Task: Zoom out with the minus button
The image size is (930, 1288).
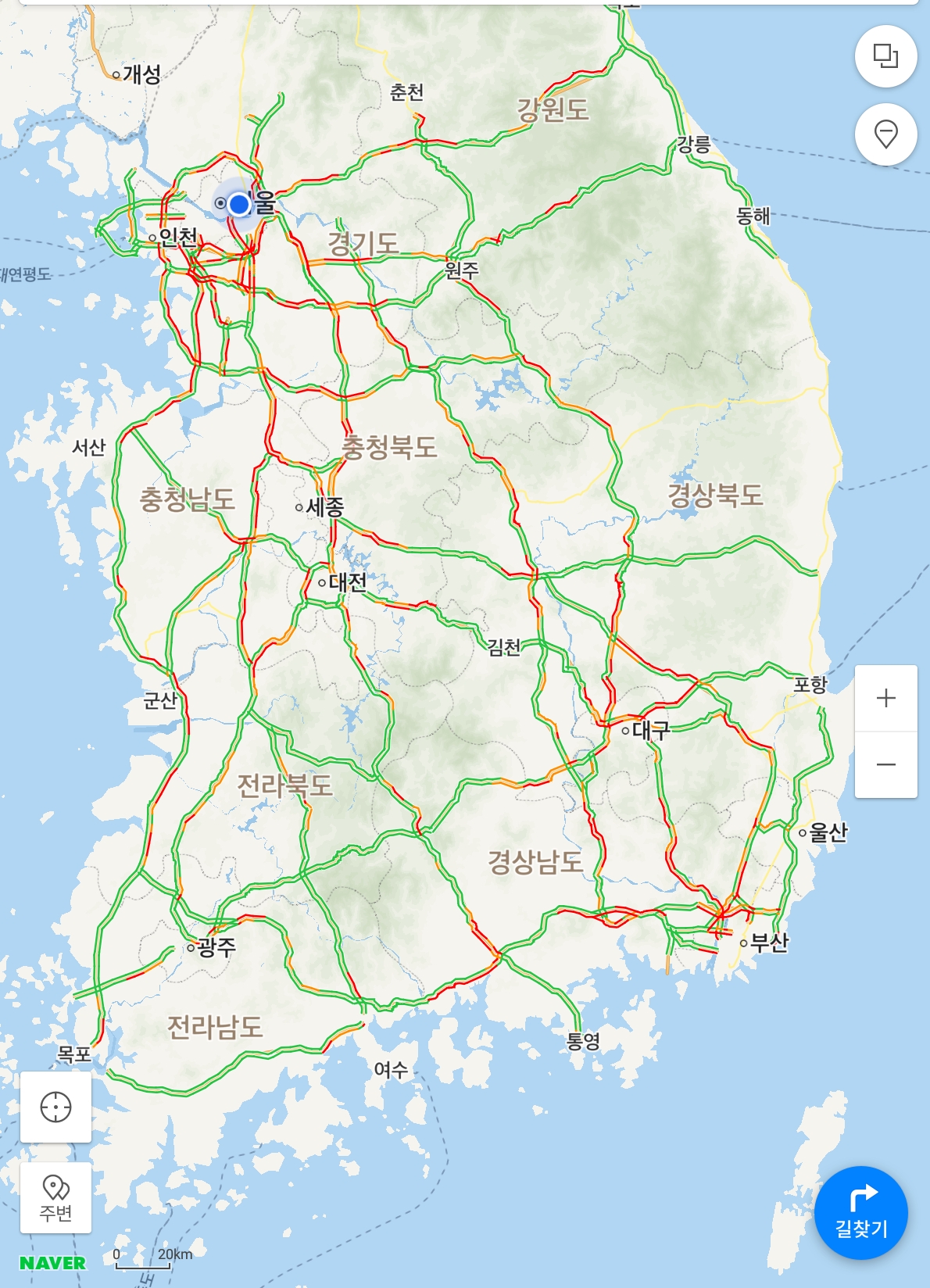Action: pyautogui.click(x=885, y=764)
